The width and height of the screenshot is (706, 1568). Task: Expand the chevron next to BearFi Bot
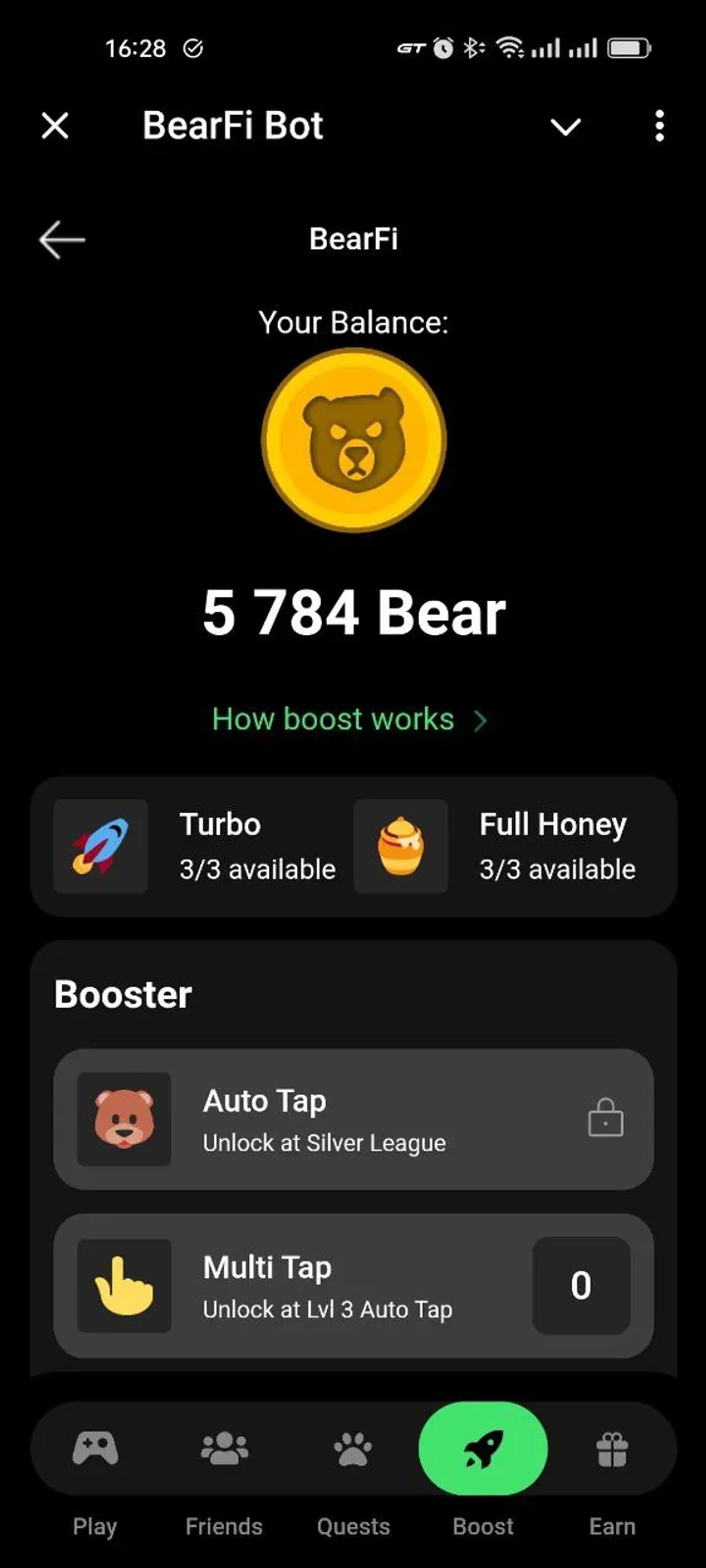click(x=565, y=126)
